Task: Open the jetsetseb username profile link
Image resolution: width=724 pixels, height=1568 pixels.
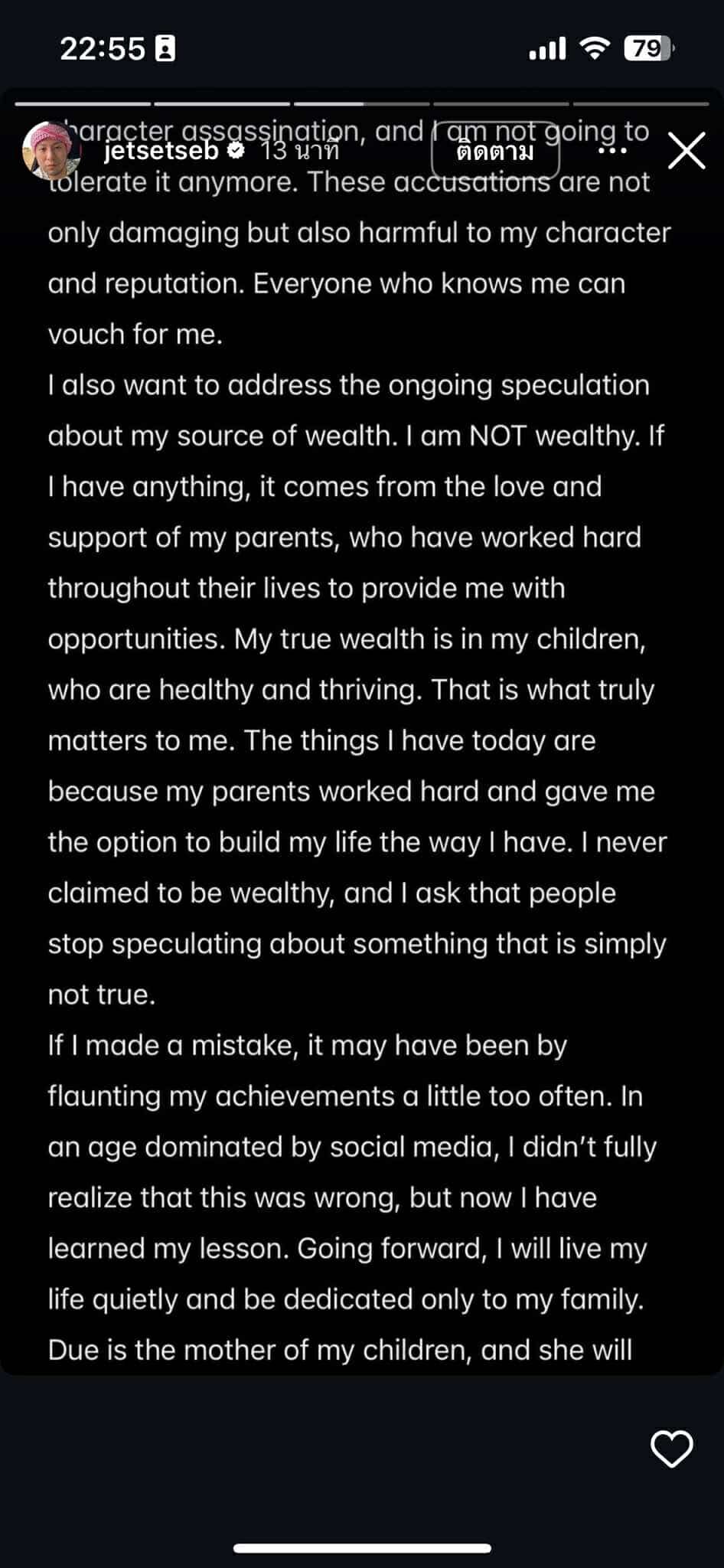Action: 161,151
